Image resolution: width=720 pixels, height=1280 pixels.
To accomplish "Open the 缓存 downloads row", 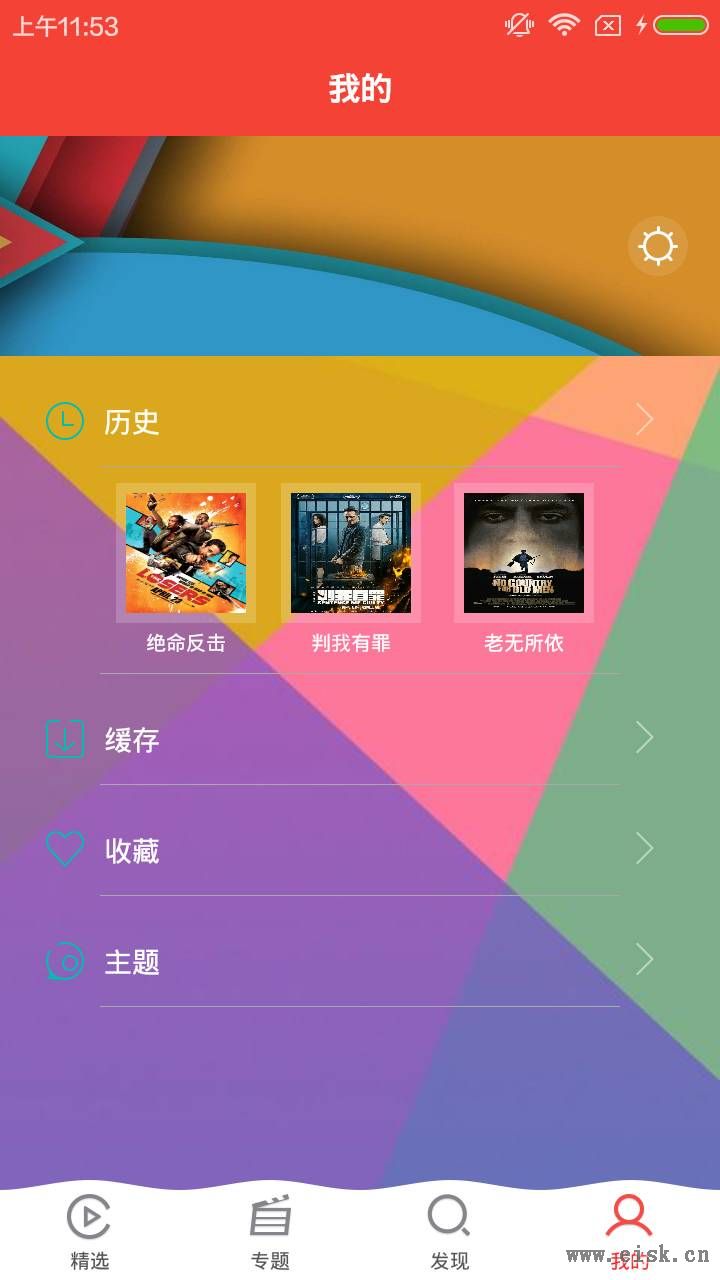I will (x=358, y=740).
